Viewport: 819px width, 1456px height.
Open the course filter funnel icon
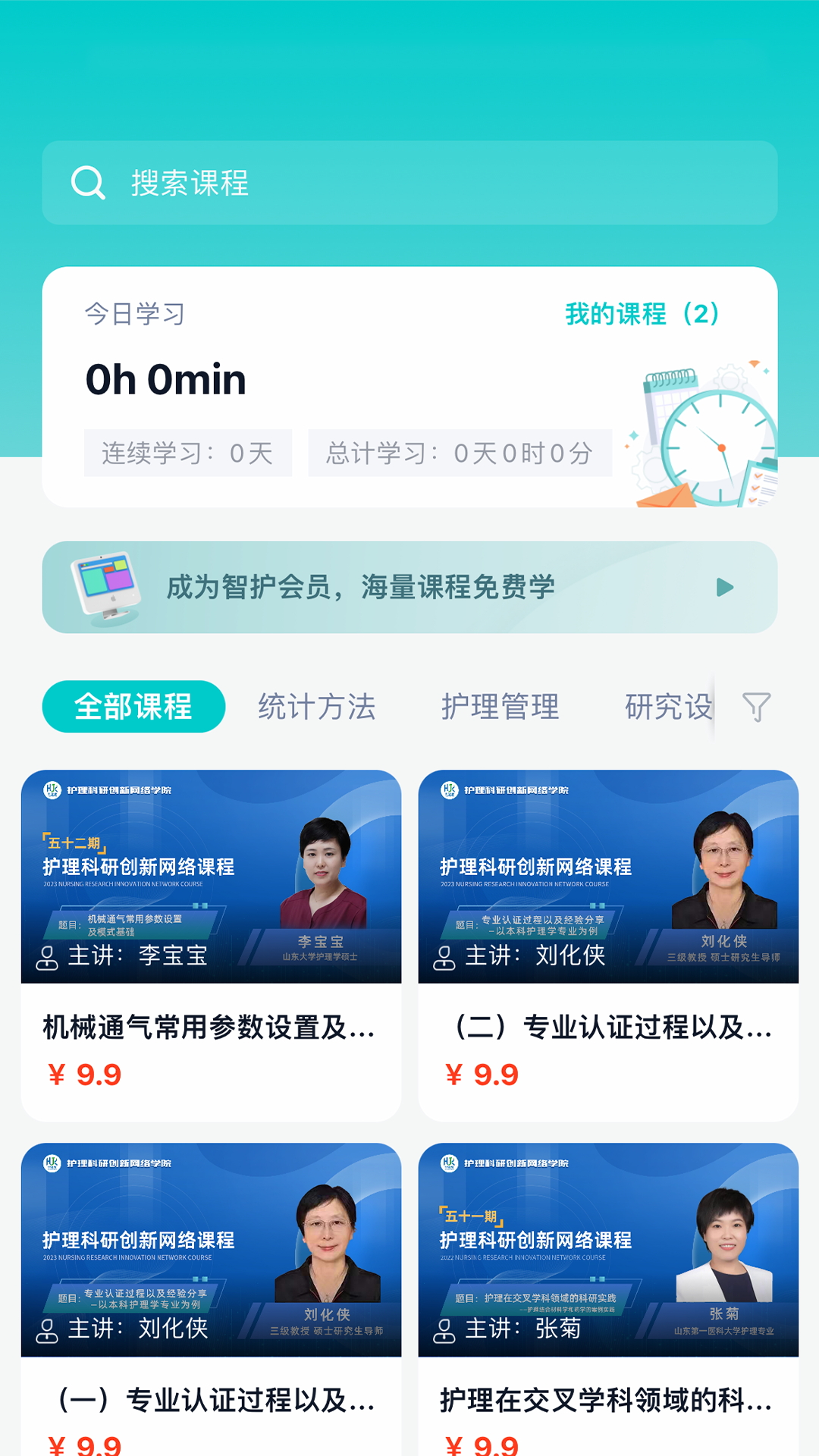[756, 707]
